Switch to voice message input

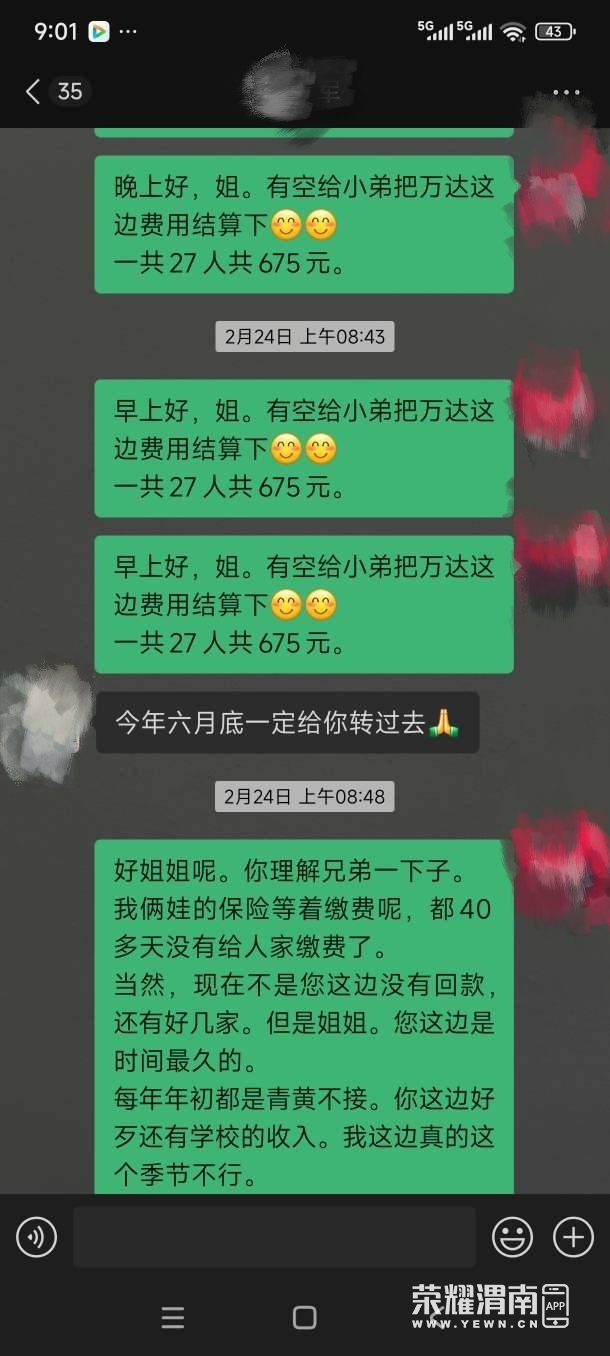click(36, 1238)
